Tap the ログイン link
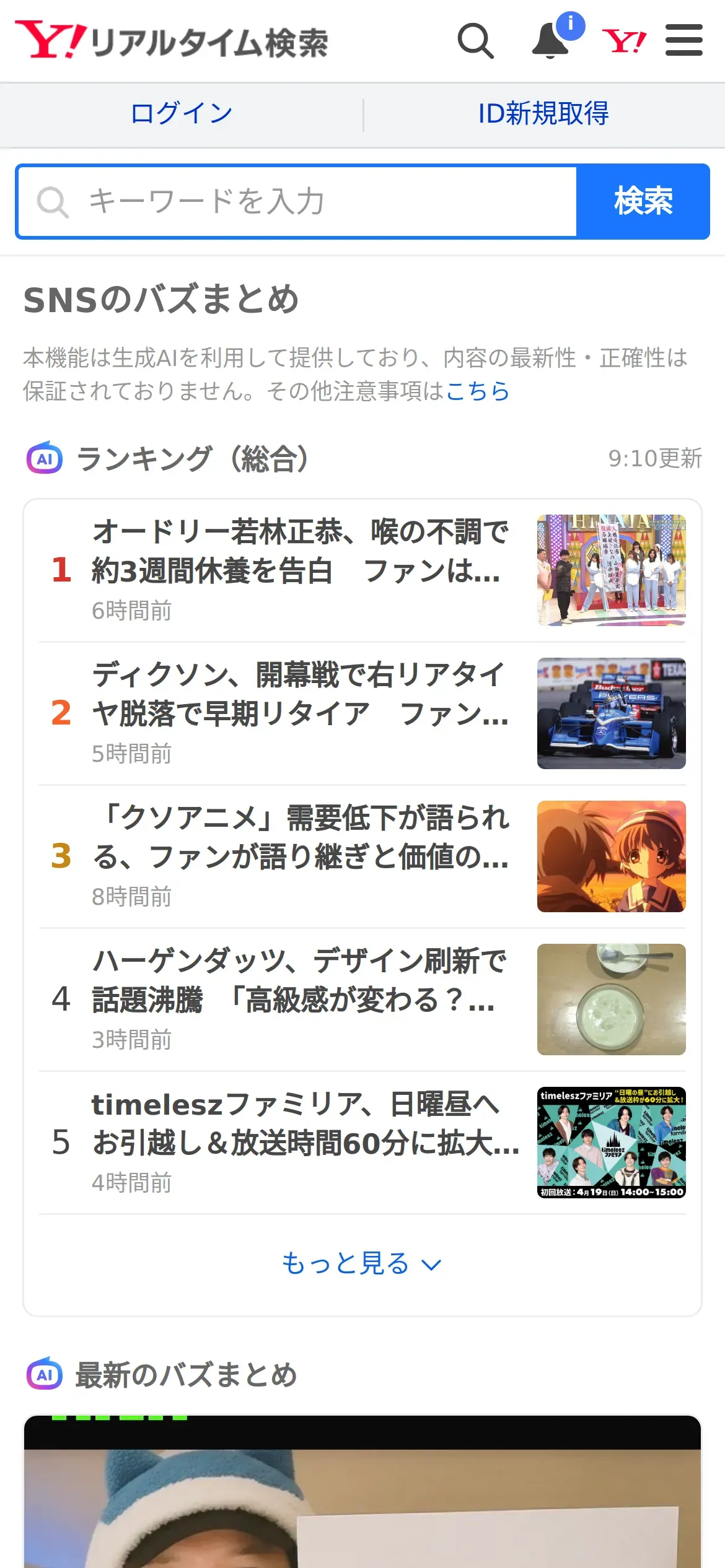 (182, 114)
